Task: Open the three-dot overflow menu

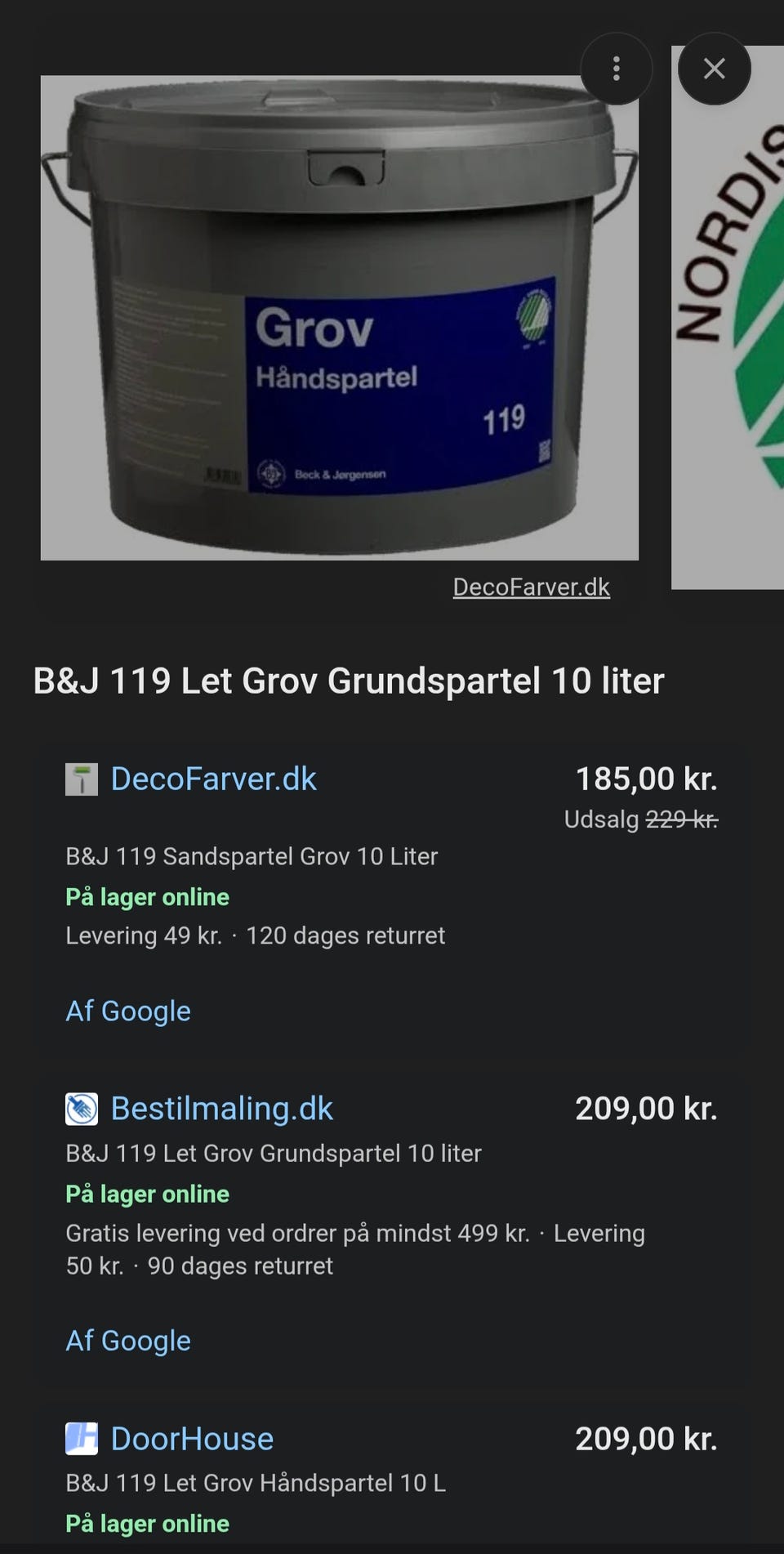Action: click(617, 69)
